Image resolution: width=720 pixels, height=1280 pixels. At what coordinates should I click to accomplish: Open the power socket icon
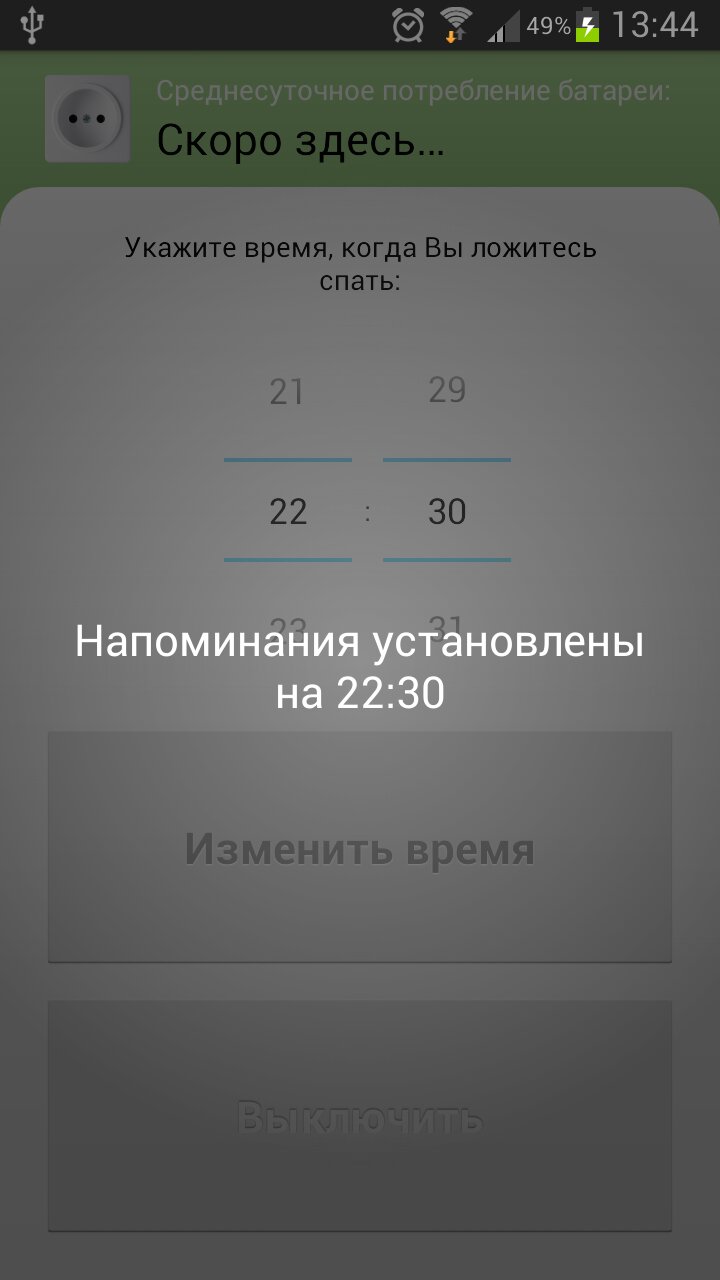click(88, 118)
